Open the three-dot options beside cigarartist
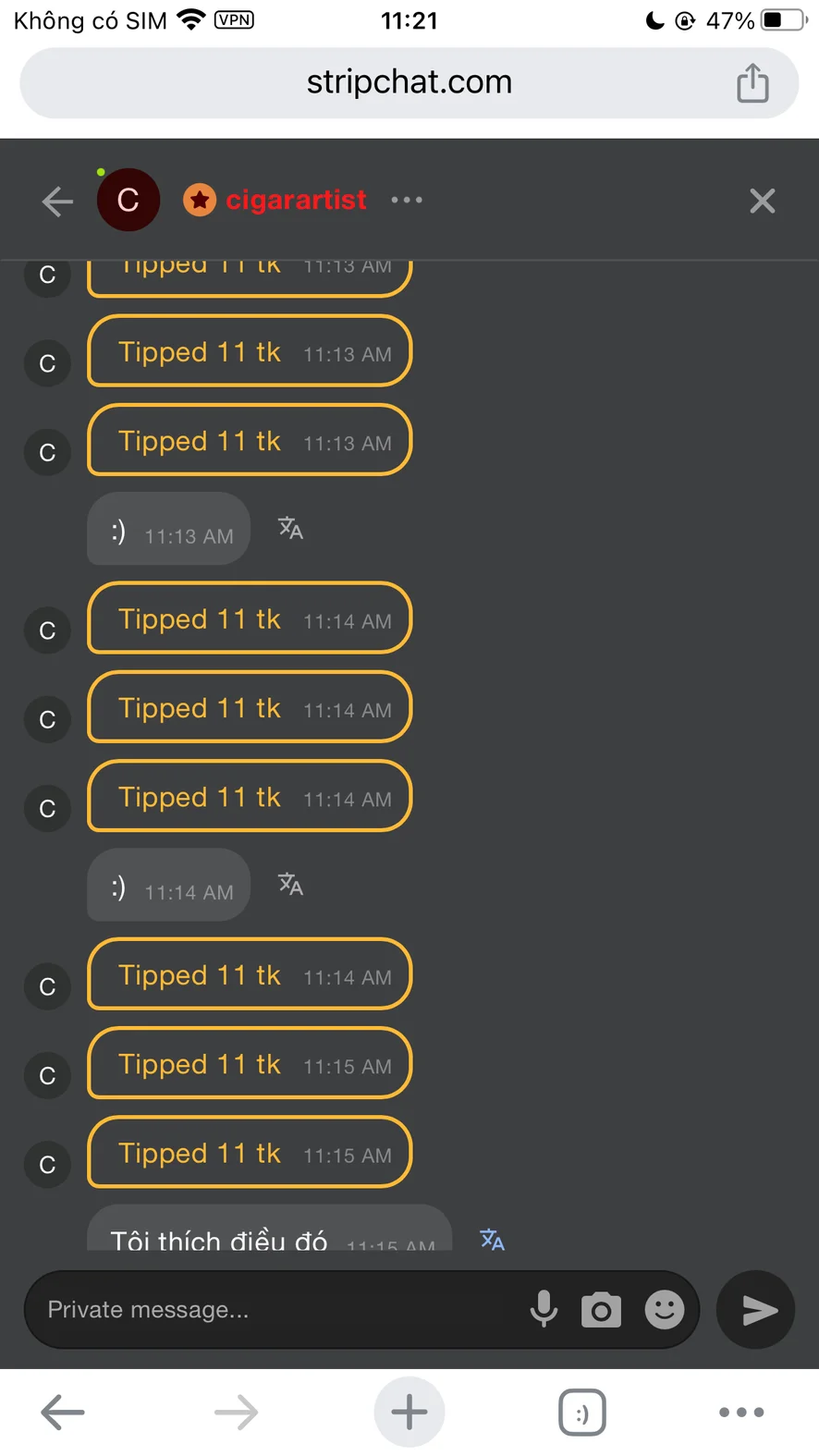The height and width of the screenshot is (1456, 819). pyautogui.click(x=407, y=200)
